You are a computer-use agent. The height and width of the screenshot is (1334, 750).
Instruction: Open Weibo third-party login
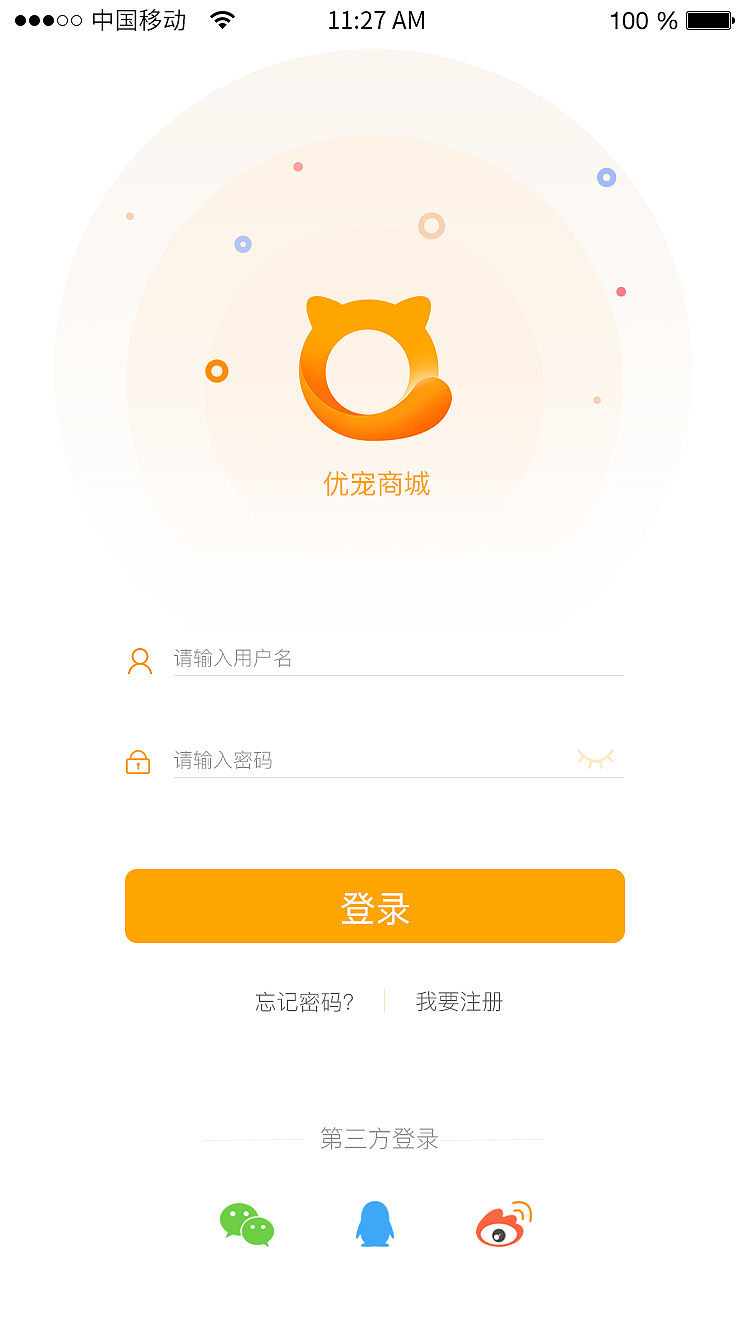pos(503,1222)
